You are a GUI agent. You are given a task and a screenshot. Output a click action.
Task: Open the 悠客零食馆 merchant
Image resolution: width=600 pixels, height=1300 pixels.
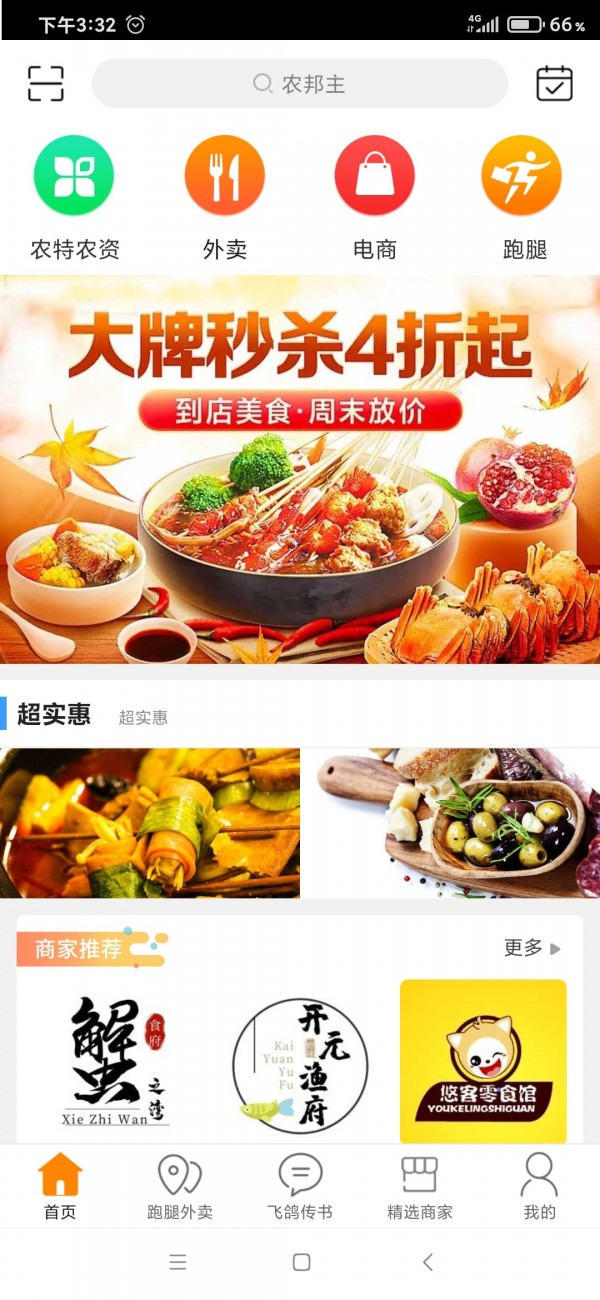pos(483,1062)
